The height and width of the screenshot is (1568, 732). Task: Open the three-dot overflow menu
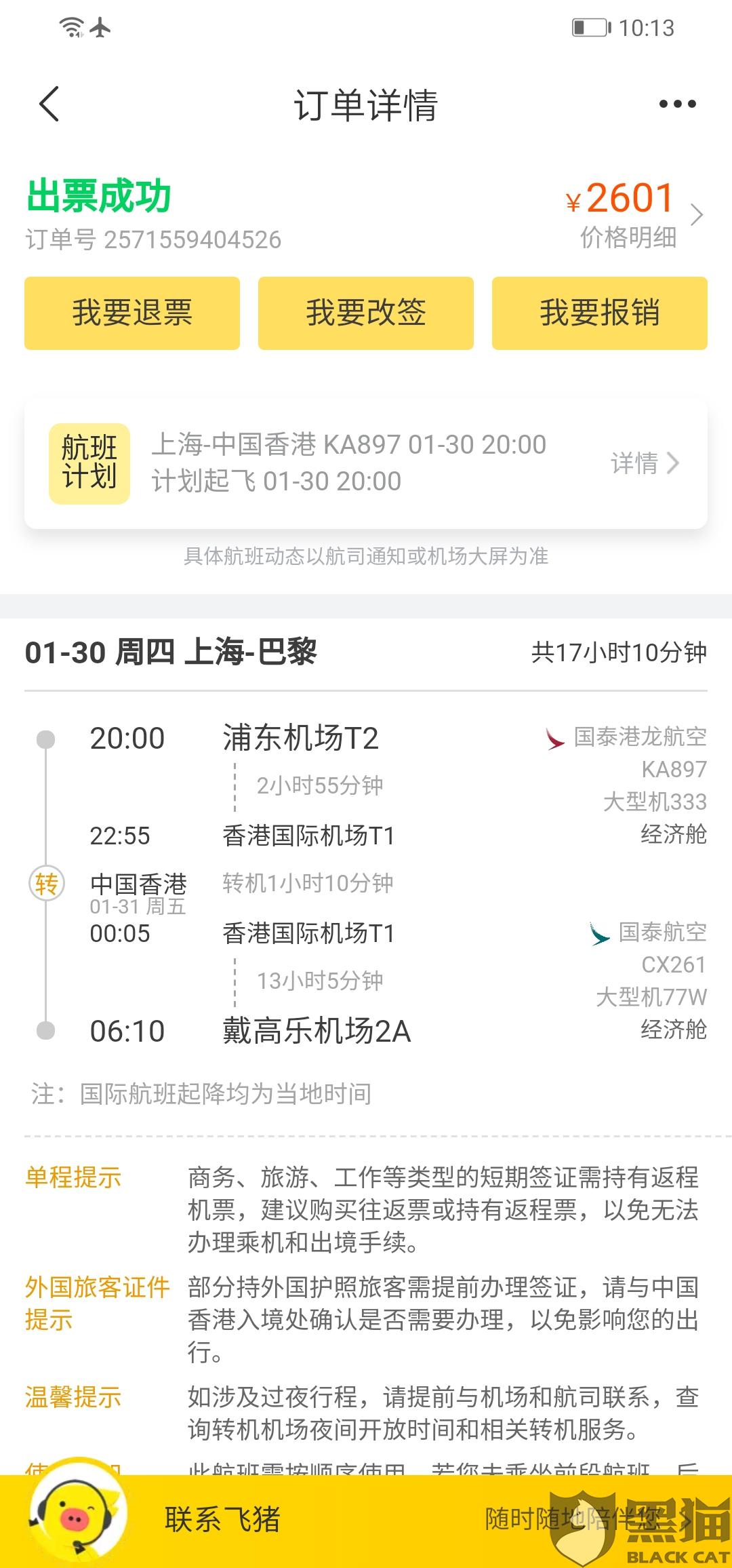pyautogui.click(x=677, y=104)
